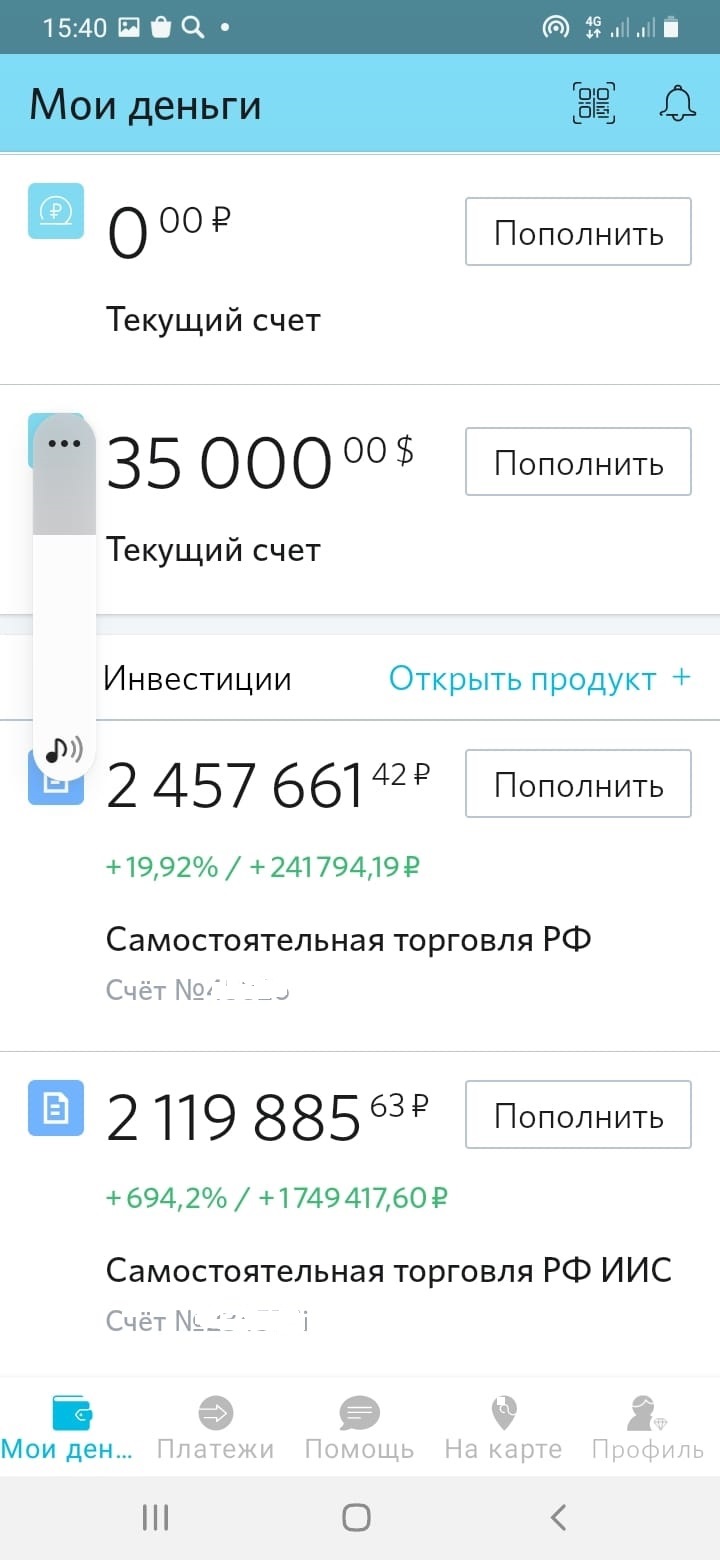Open the QR code scanner
The height and width of the screenshot is (1560, 720).
click(x=593, y=103)
